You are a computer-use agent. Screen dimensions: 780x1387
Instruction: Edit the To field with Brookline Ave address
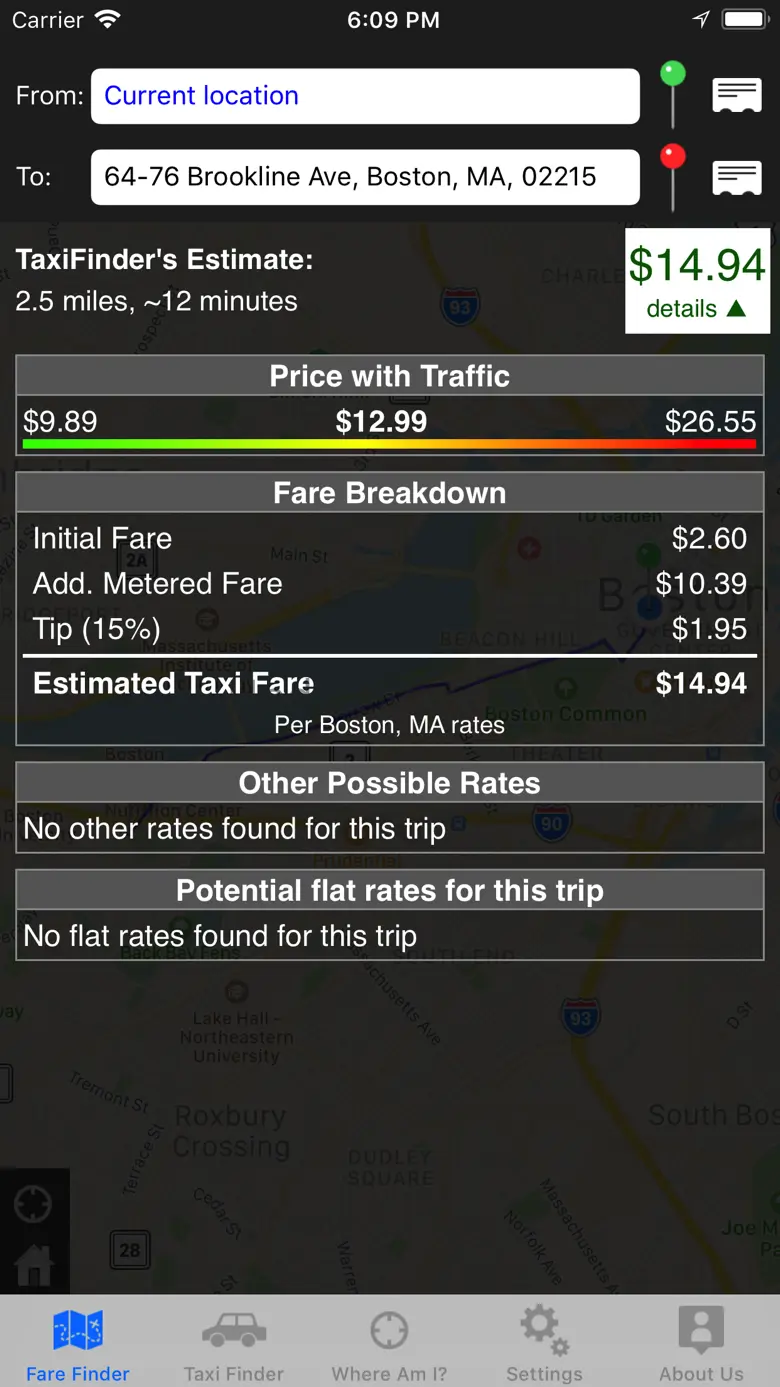[x=365, y=177]
